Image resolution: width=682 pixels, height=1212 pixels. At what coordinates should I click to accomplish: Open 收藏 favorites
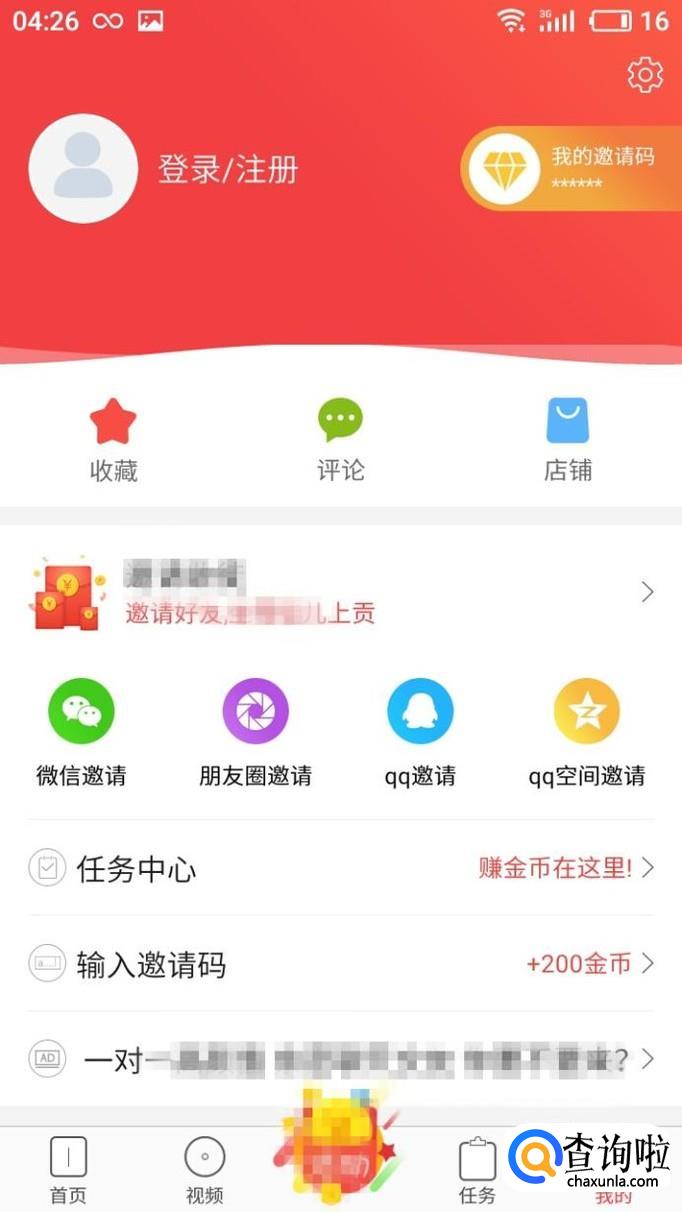[x=113, y=440]
